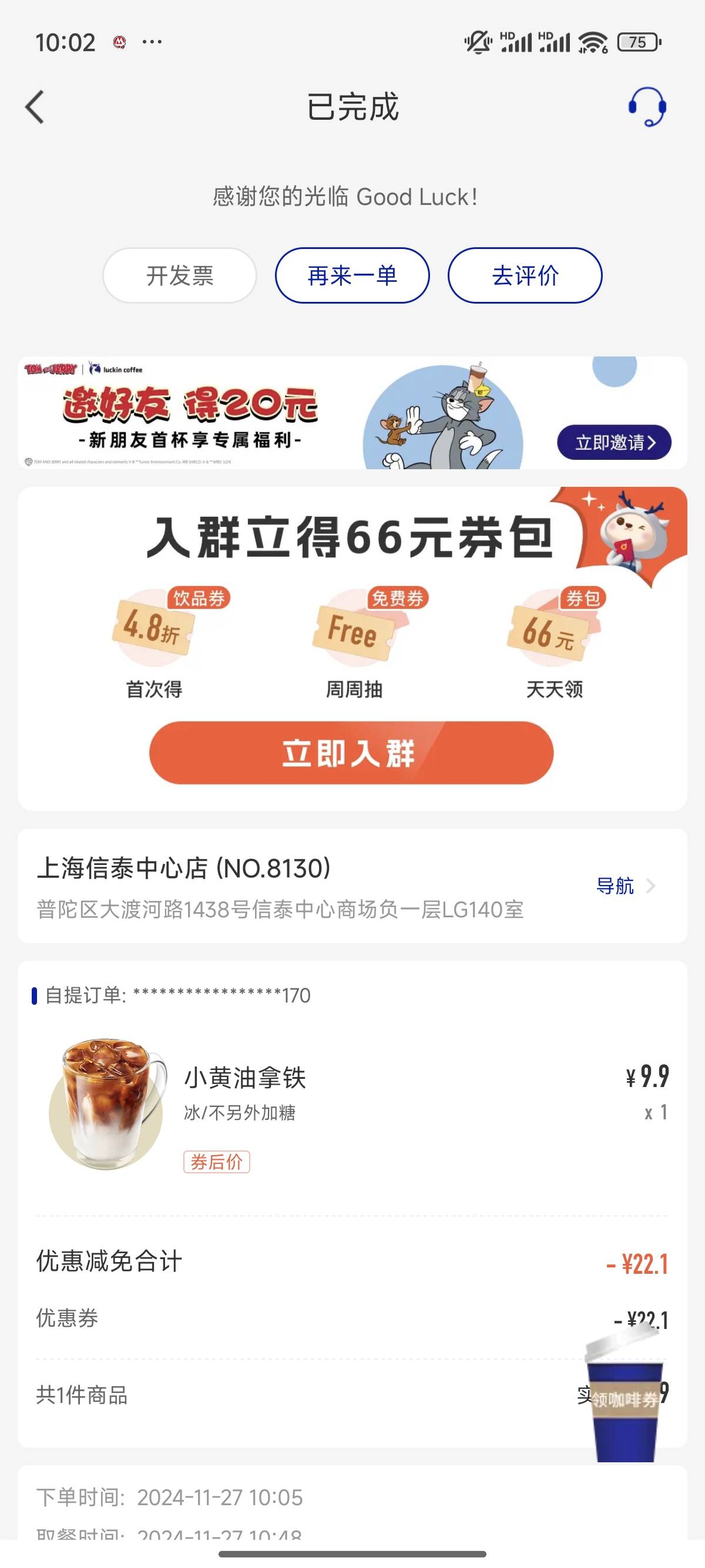Tap 立即邀请 on Tom and Jerry banner

(x=615, y=443)
